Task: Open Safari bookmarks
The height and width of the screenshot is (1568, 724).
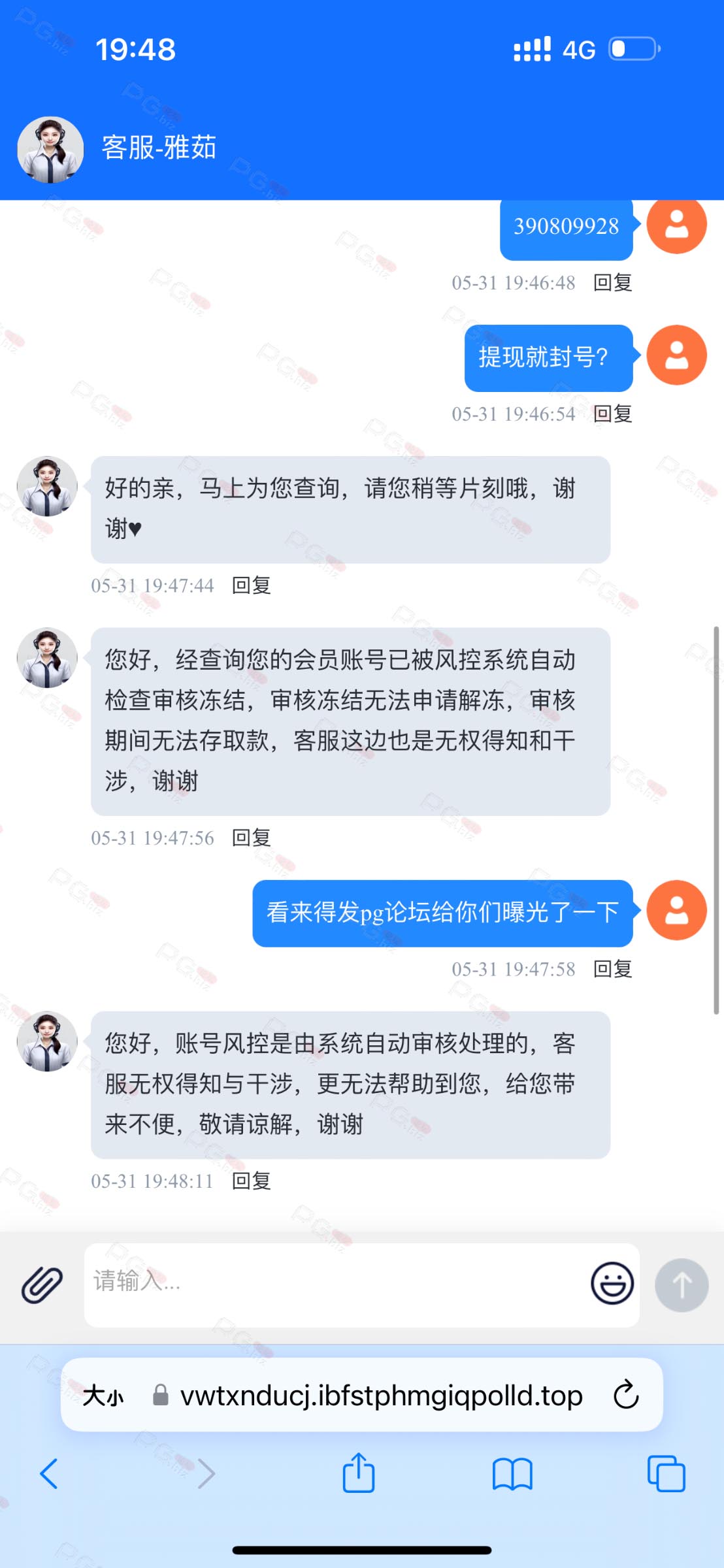Action: (x=512, y=1474)
